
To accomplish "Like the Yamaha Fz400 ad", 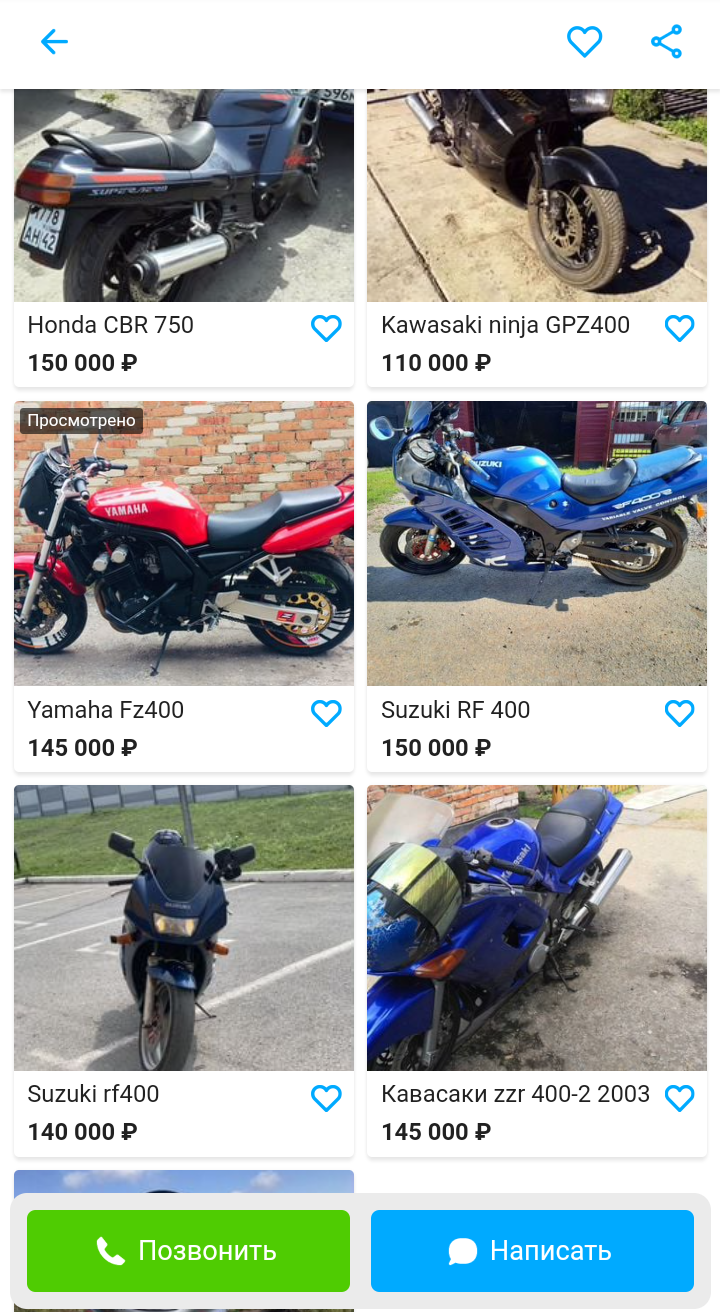I will pyautogui.click(x=326, y=713).
